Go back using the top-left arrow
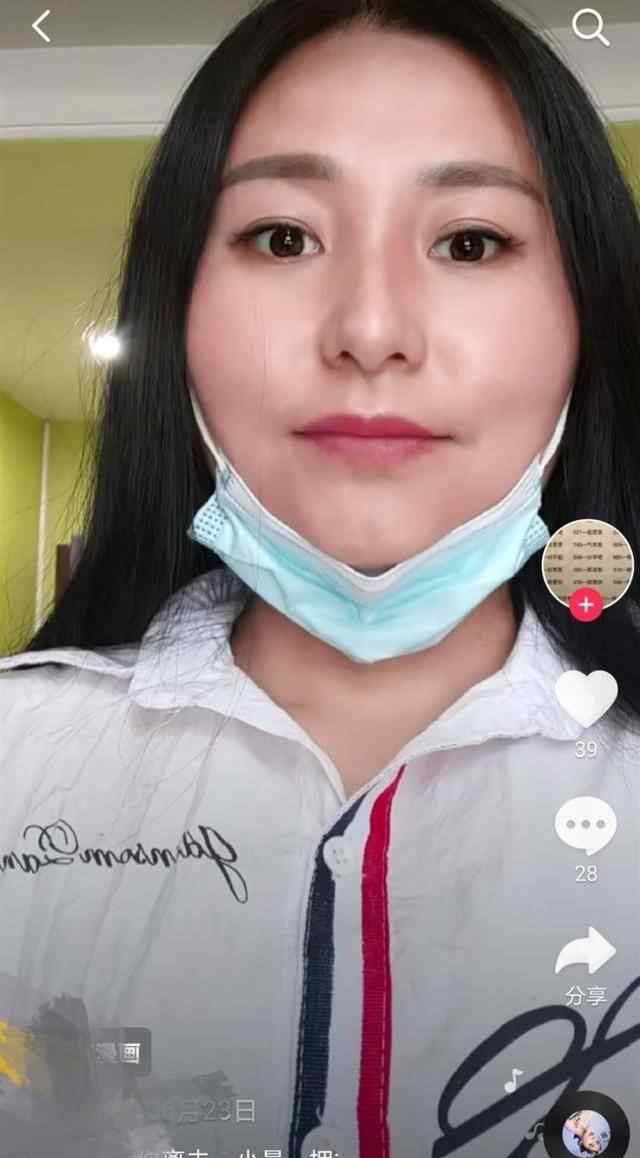640x1158 pixels. [x=41, y=27]
